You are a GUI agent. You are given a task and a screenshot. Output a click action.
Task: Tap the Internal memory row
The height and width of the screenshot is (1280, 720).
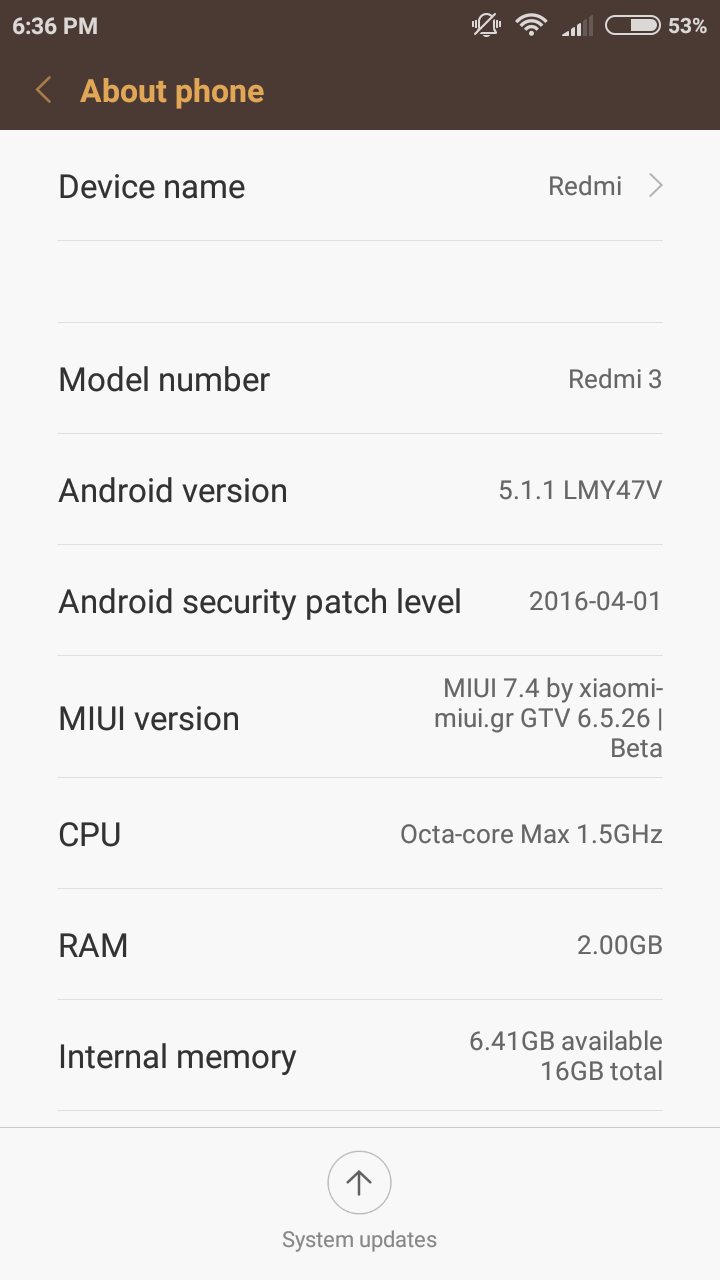point(360,1056)
